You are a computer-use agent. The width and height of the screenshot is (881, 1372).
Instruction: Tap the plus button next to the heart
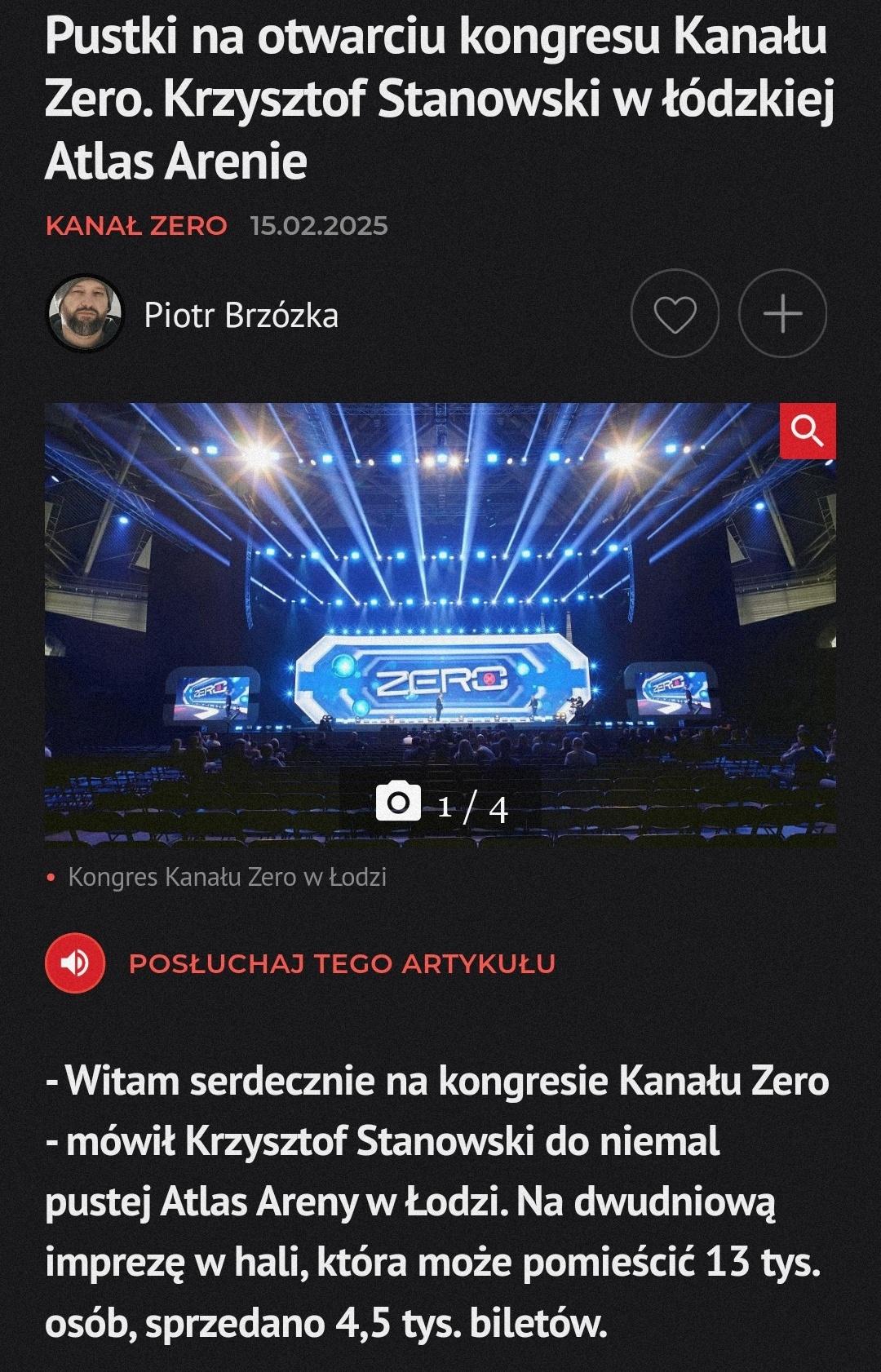(781, 314)
